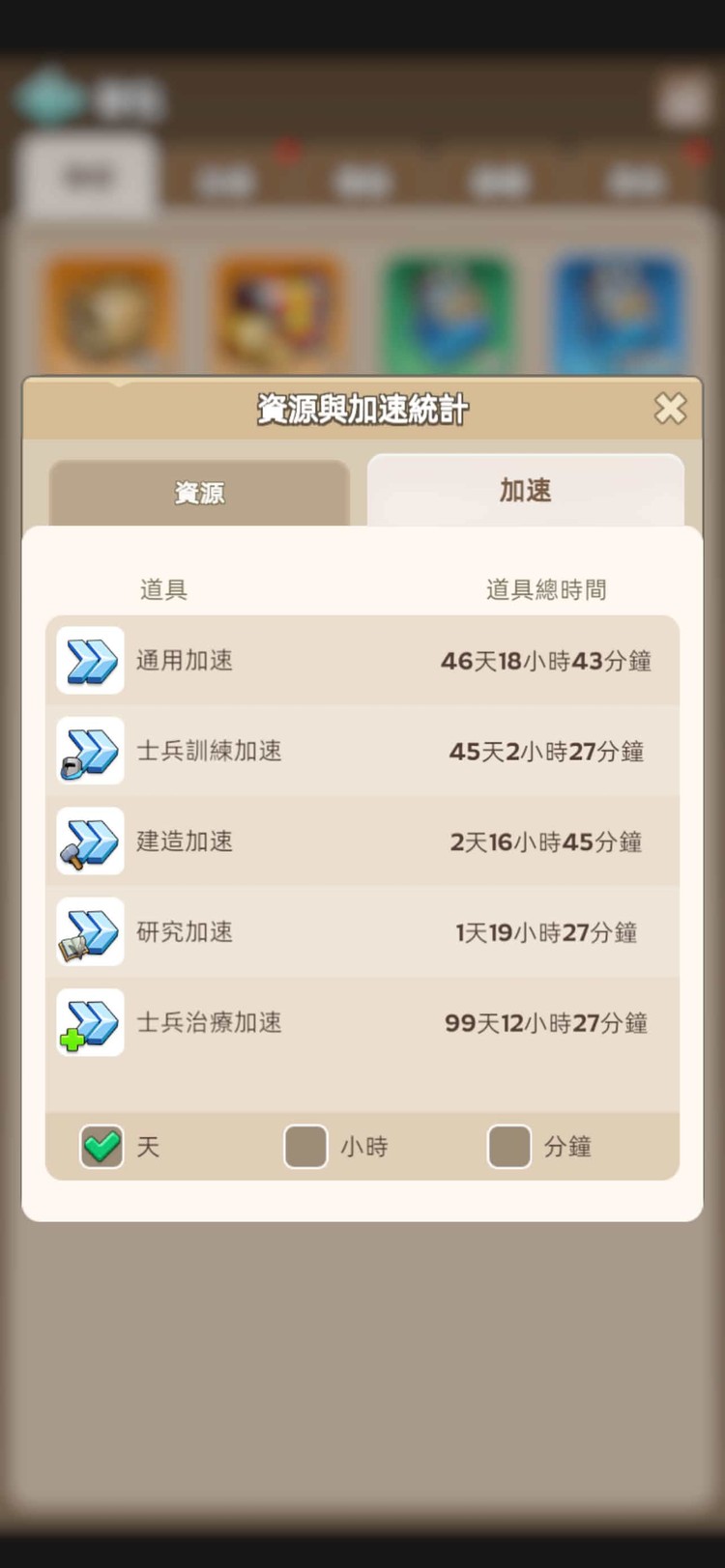Switch to the 資源 tab
725x1568 pixels.
tap(198, 493)
